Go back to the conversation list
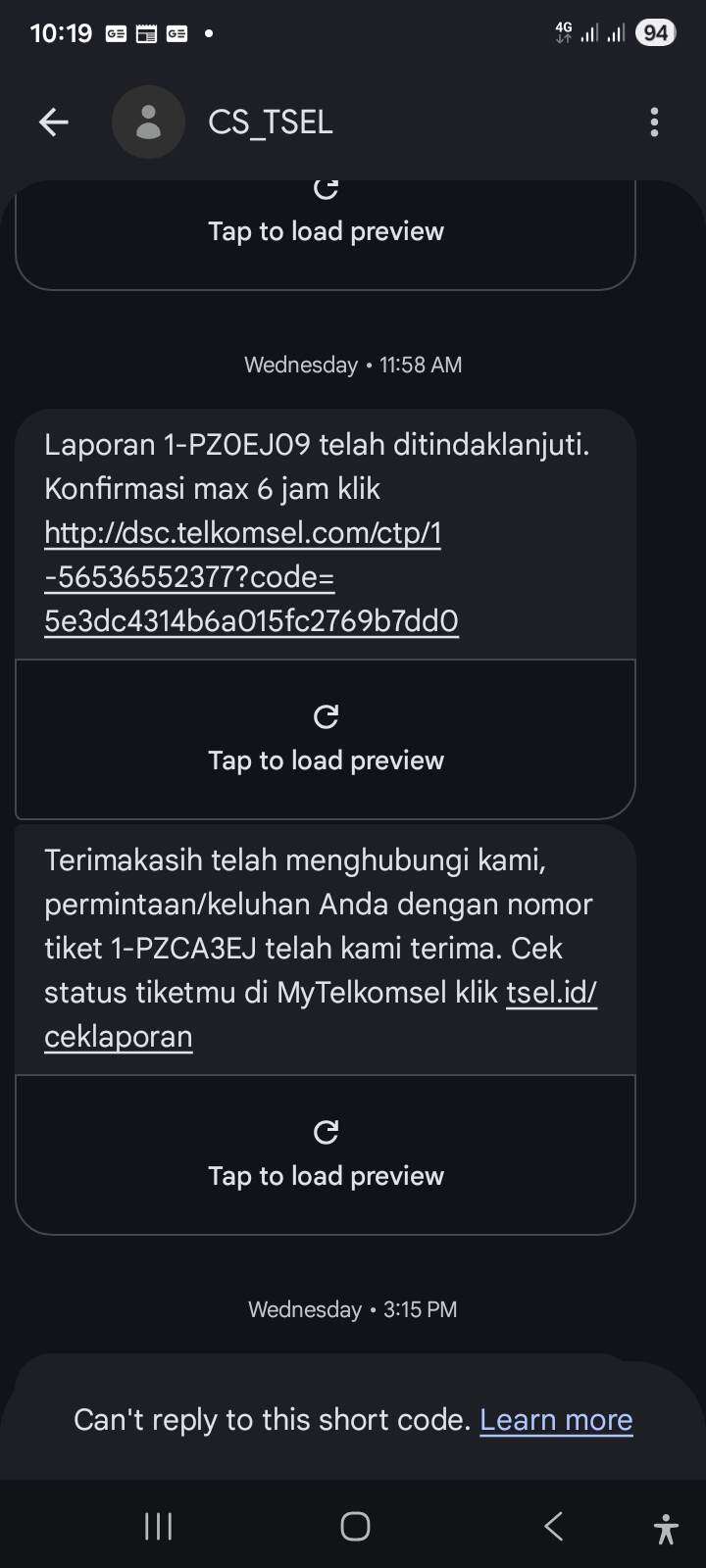The width and height of the screenshot is (706, 1568). 54,122
